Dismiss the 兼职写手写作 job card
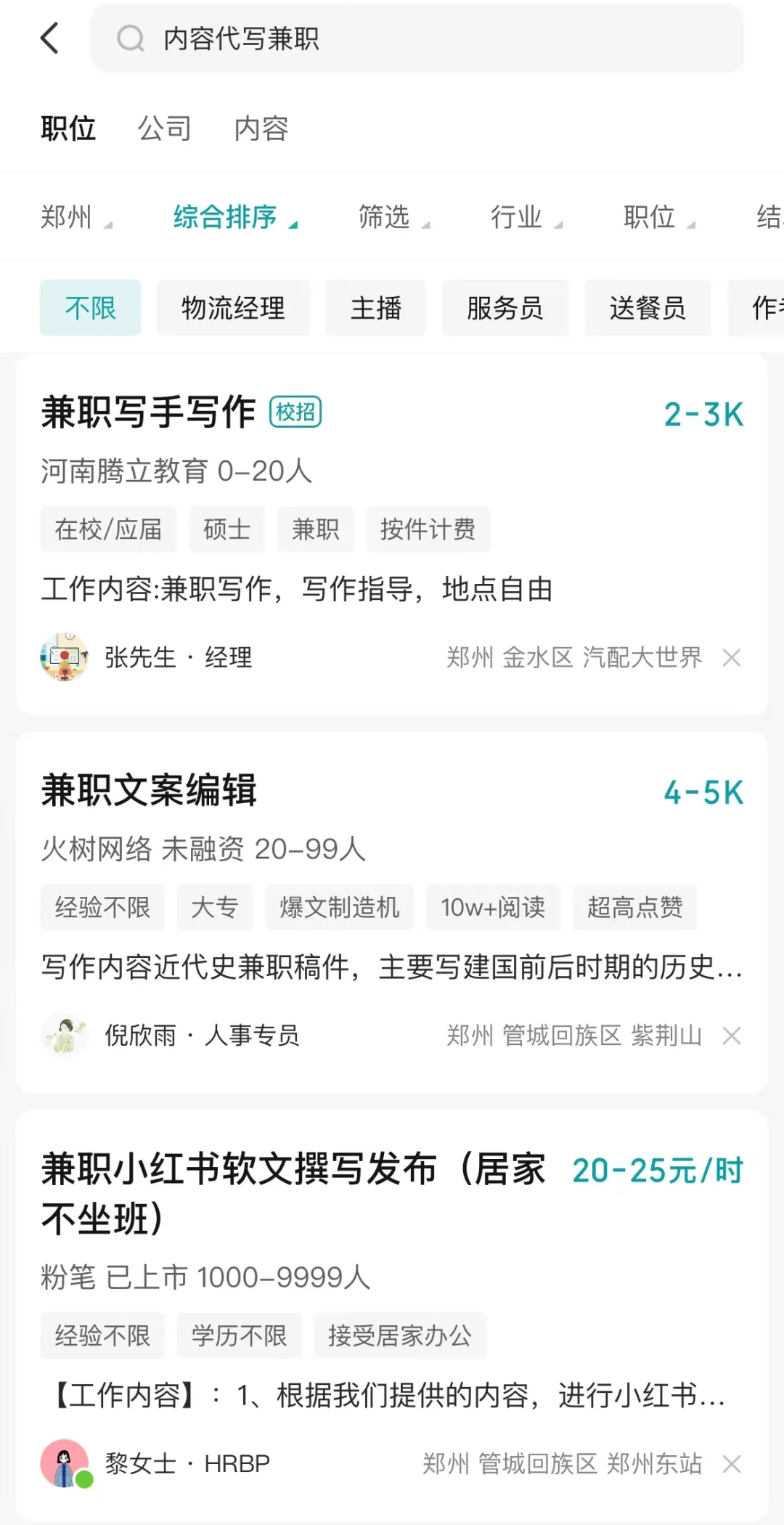The height and width of the screenshot is (1525, 784). click(x=732, y=658)
